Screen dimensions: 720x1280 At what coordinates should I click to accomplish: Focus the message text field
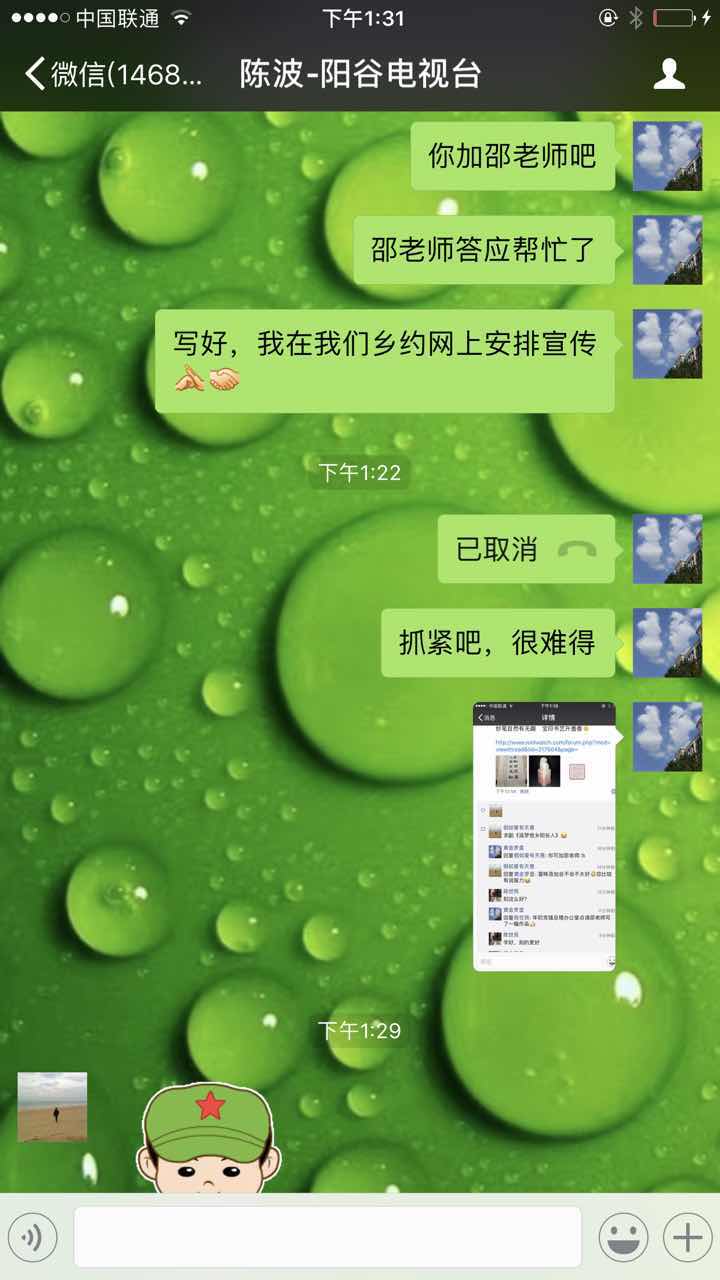point(327,1237)
